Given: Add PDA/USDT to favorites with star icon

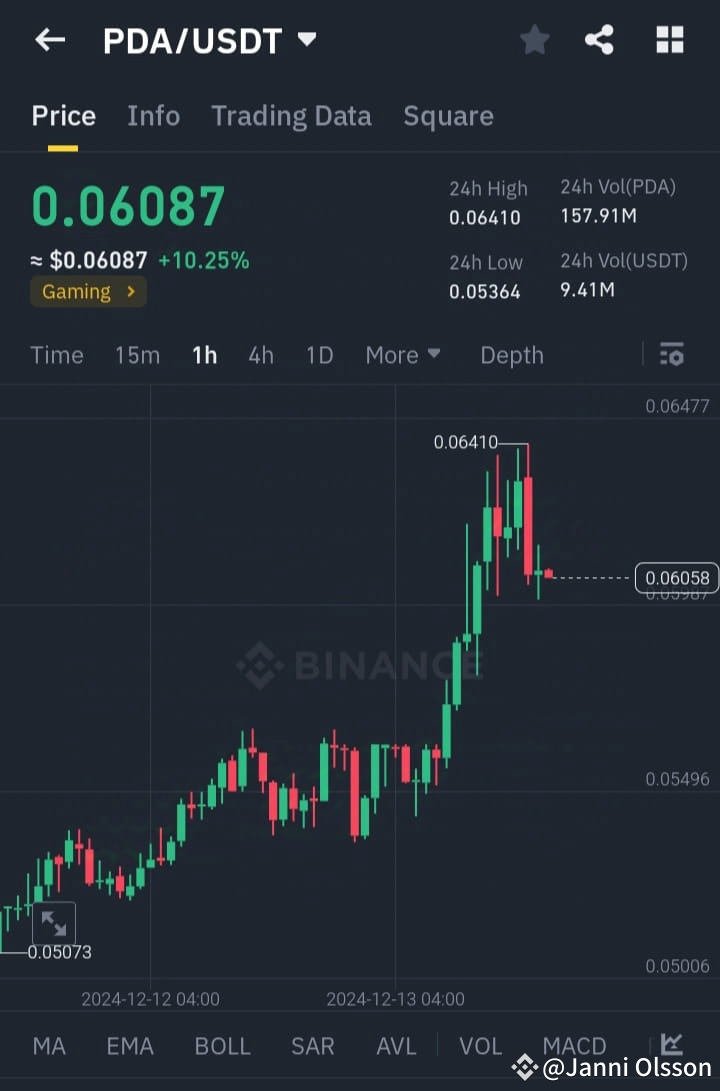Looking at the screenshot, I should pos(534,40).
